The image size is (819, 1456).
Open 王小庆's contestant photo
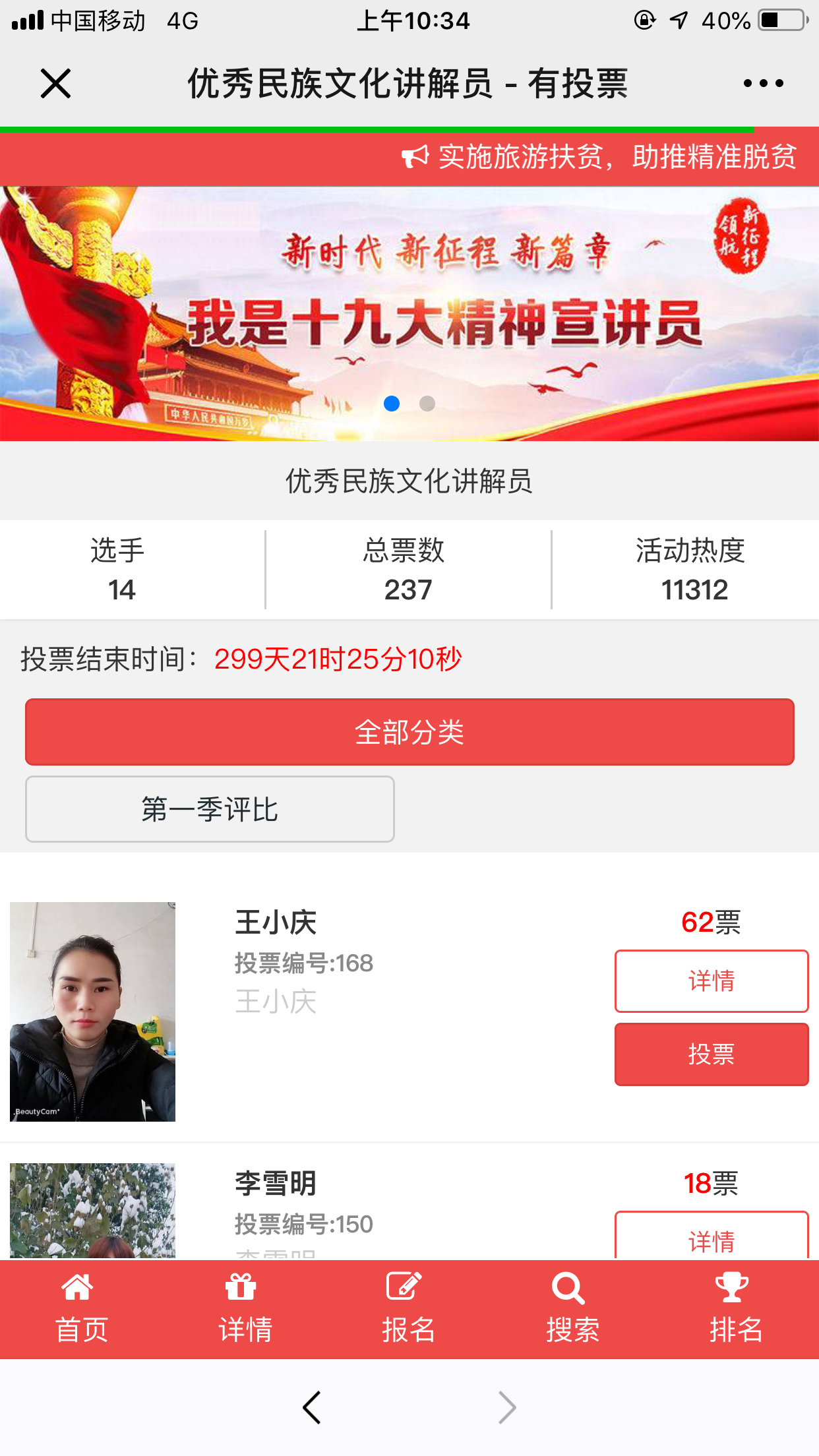93,1012
